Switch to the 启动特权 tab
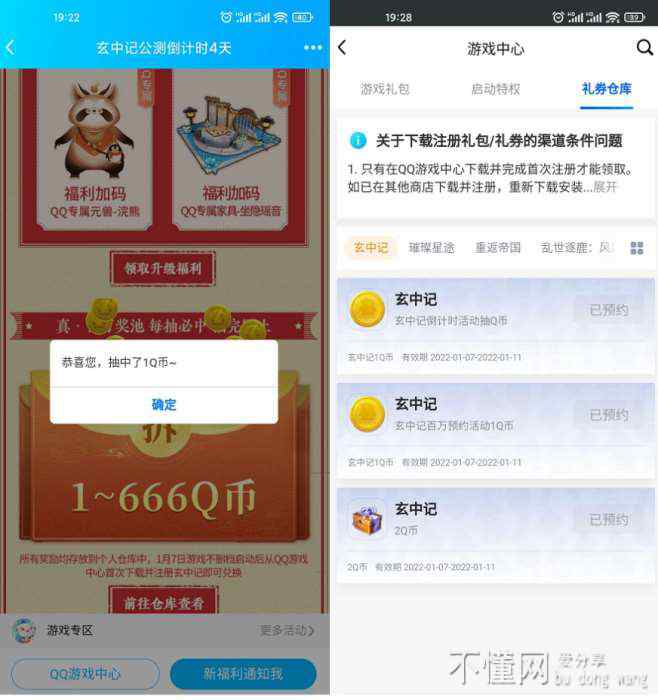 click(495, 89)
